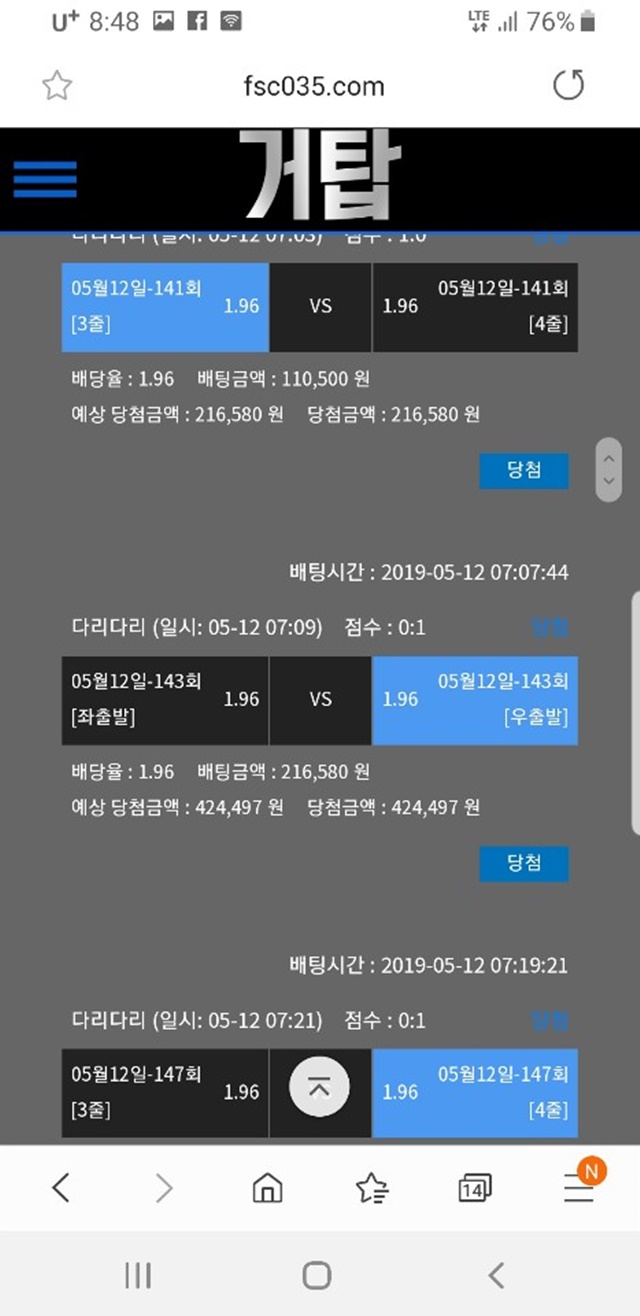Screen dimensions: 640x1316
Task: Go to the phone home screen
Action: [x=317, y=1275]
